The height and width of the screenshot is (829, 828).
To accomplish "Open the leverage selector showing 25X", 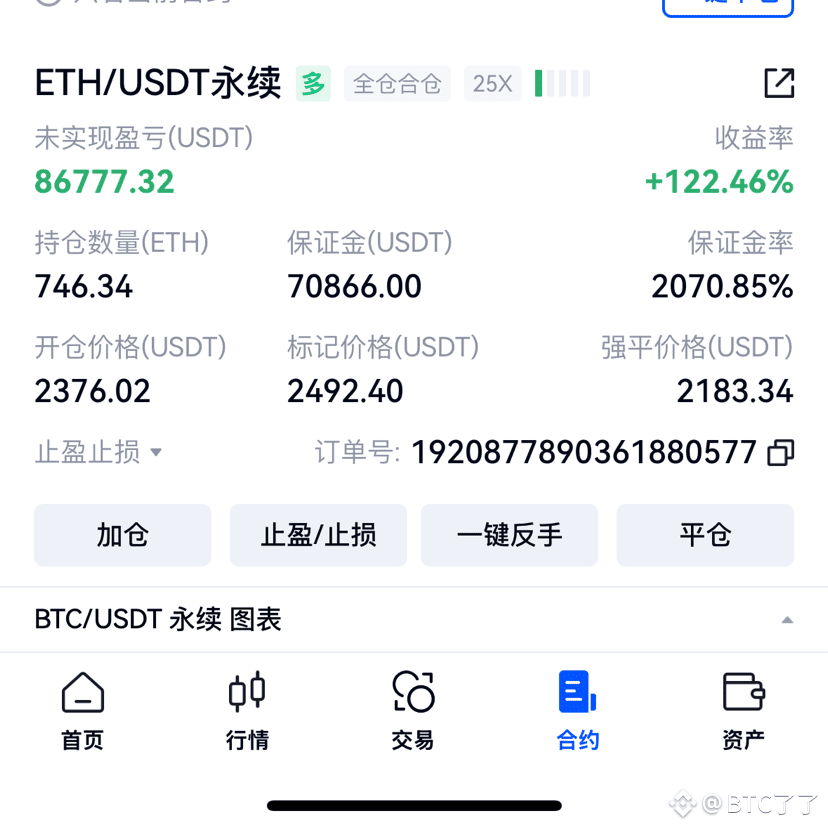I will (492, 84).
